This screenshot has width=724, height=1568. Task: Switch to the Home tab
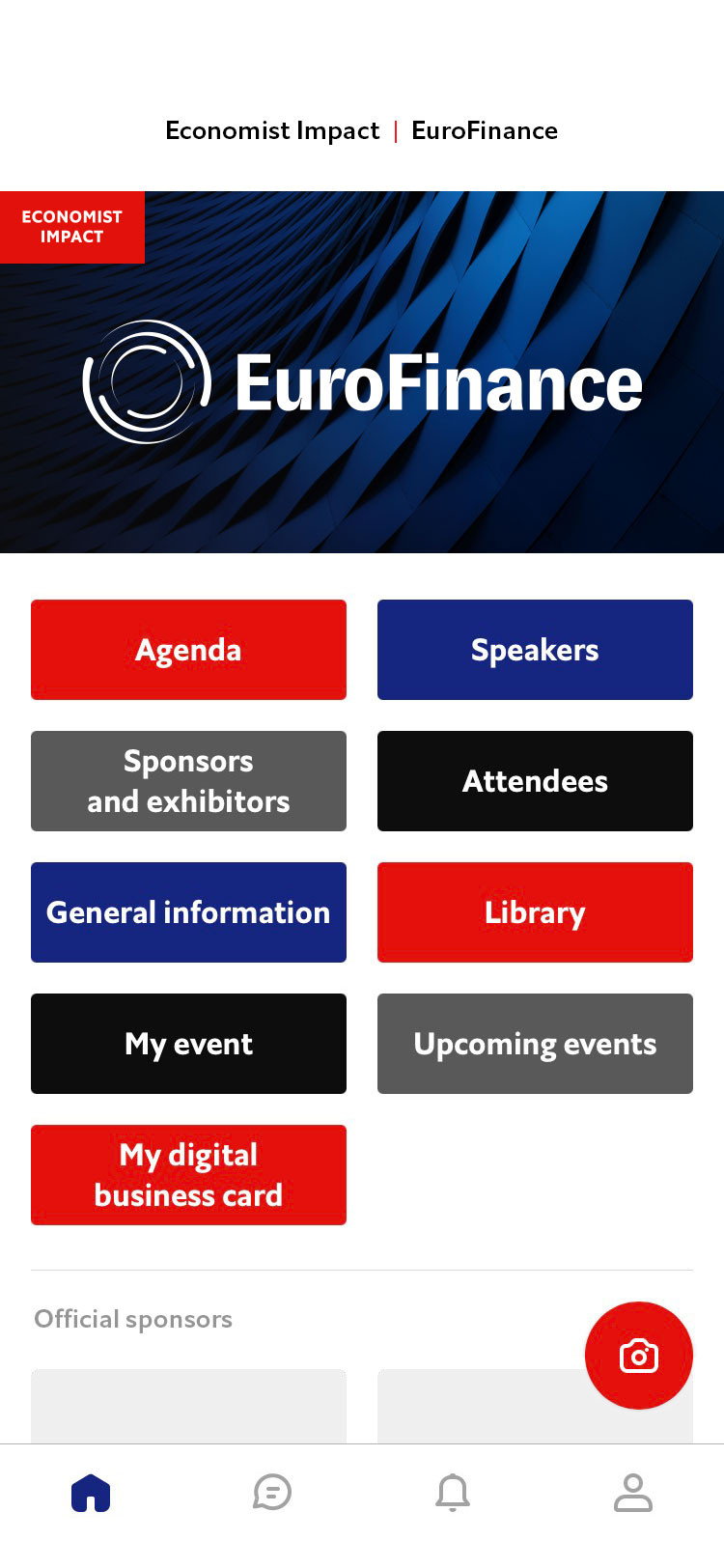tap(91, 1493)
